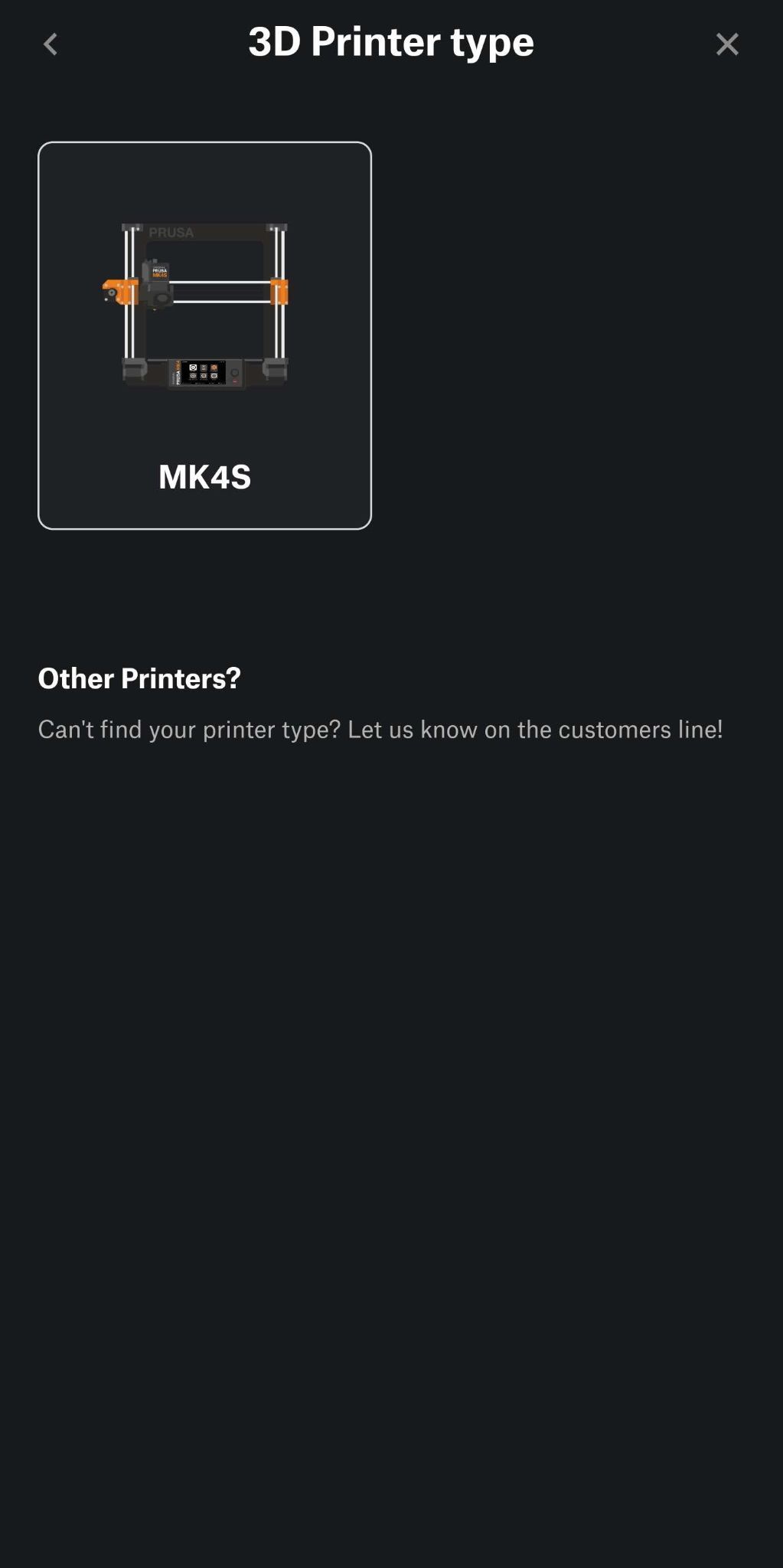Viewport: 783px width, 1568px height.
Task: Go back using the arrow icon
Action: (x=51, y=44)
